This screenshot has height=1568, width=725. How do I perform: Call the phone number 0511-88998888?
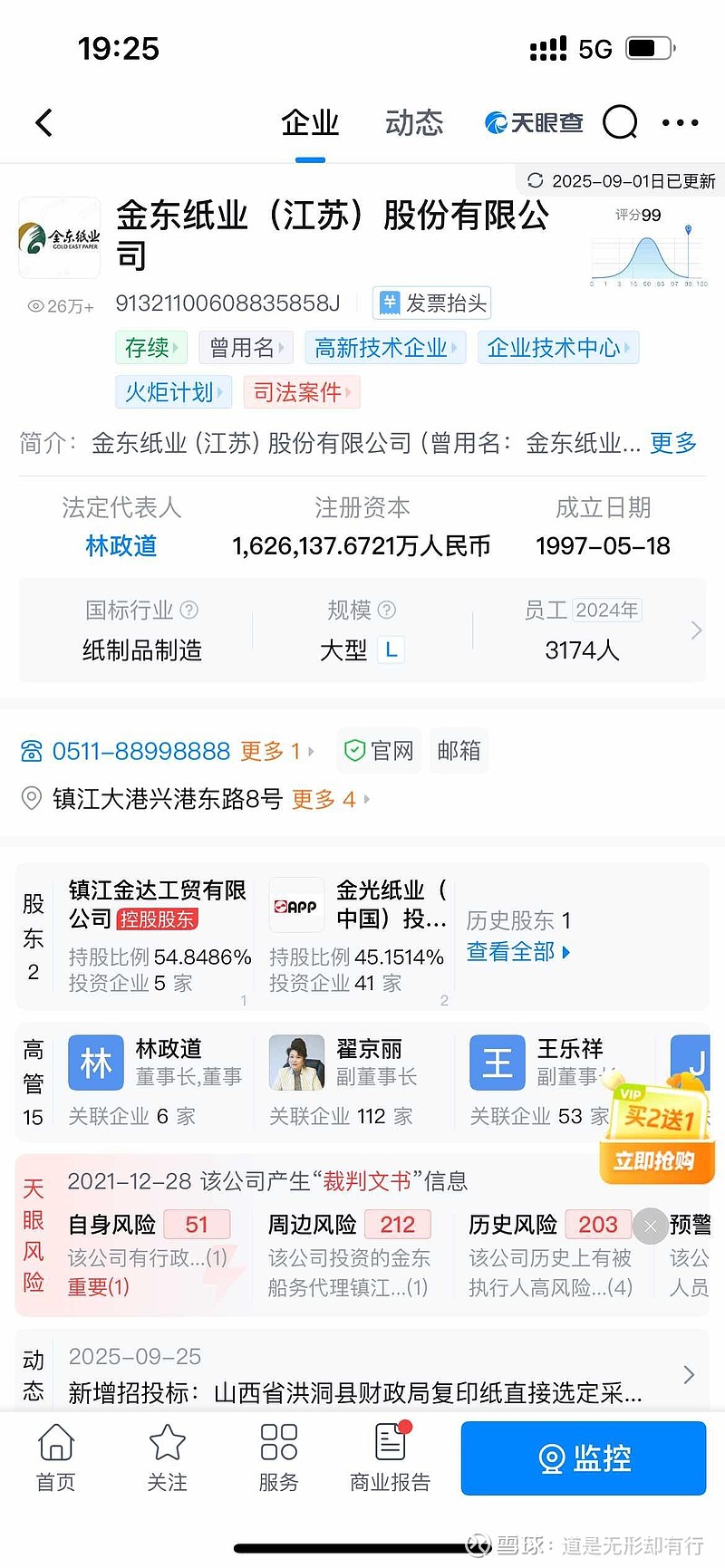141,751
